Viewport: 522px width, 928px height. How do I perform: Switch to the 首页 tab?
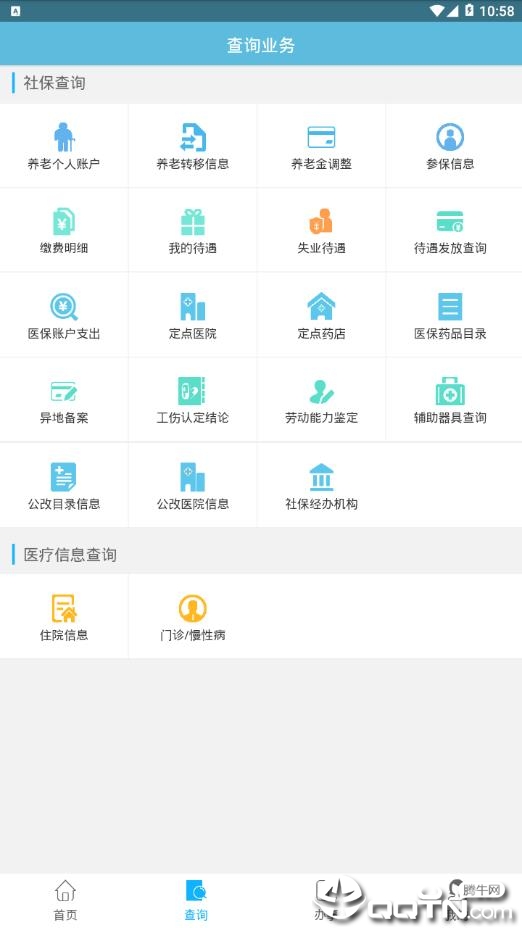point(65,900)
